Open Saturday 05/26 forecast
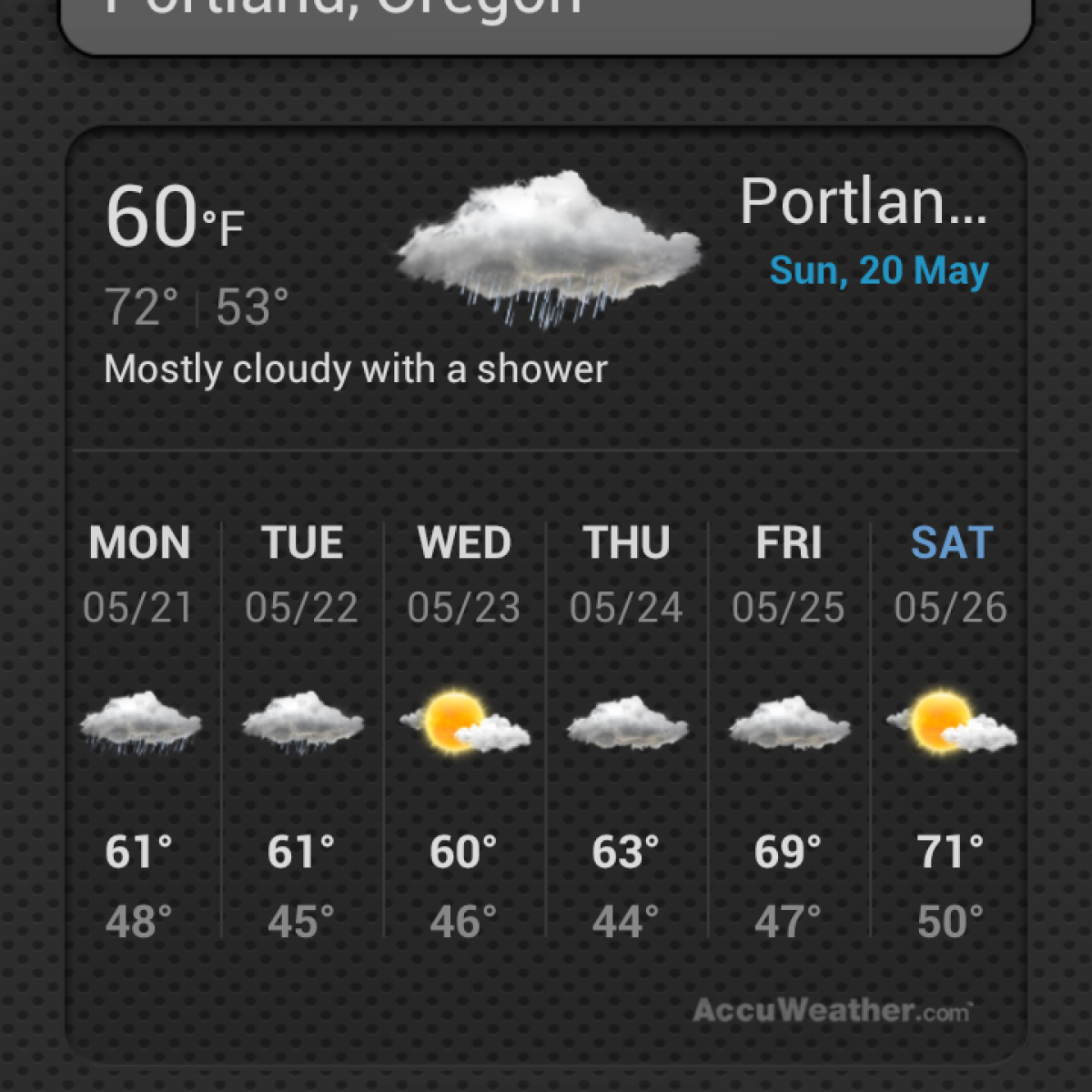The width and height of the screenshot is (1092, 1092). (x=950, y=728)
